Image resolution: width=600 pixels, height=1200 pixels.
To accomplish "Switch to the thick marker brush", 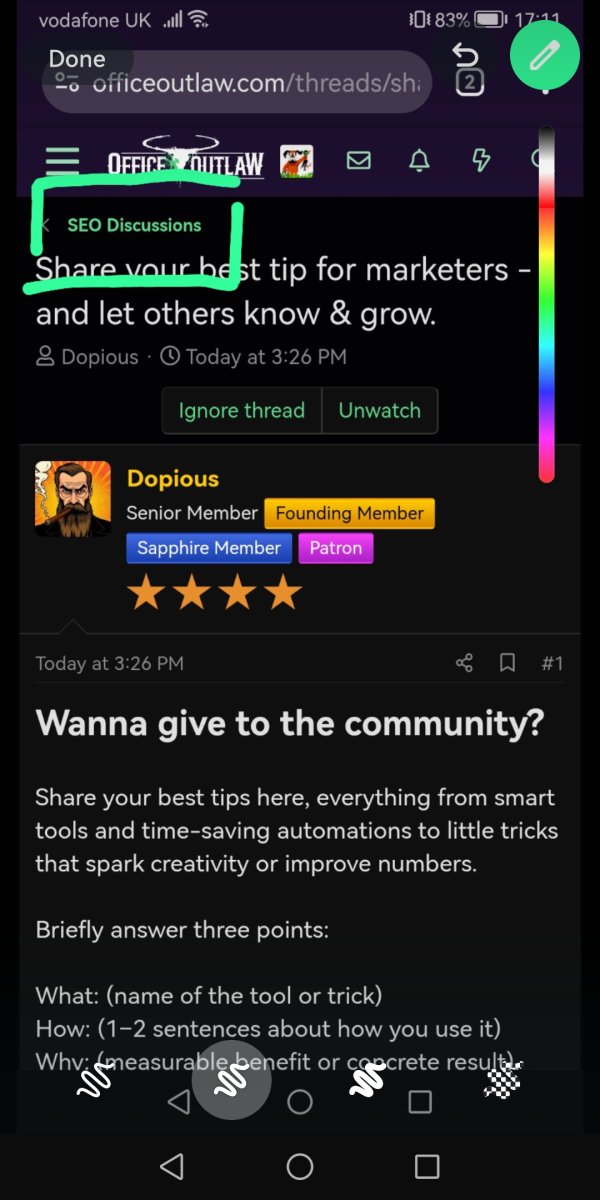I will point(367,1080).
